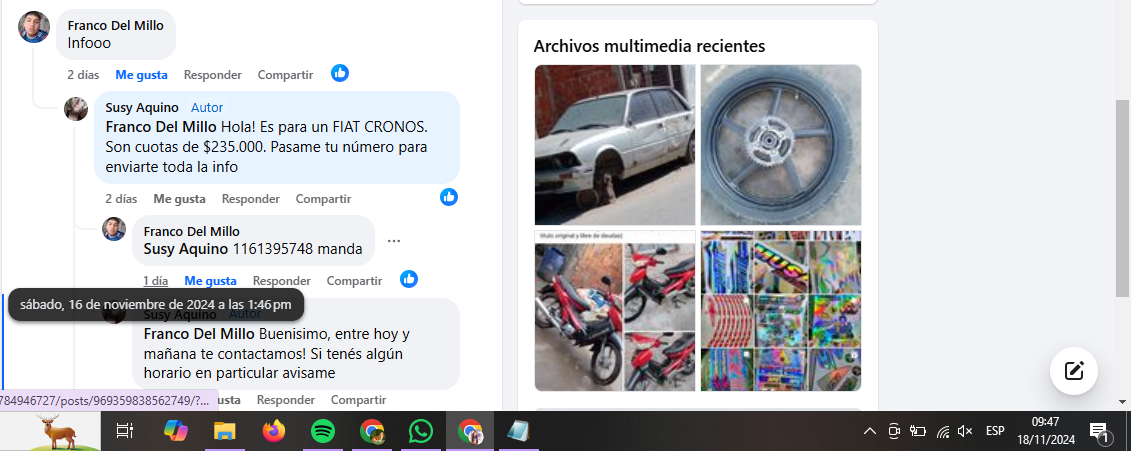Screen dimensions: 1131x451
Task: Share Franco's Infooo comment
Action: 285,75
